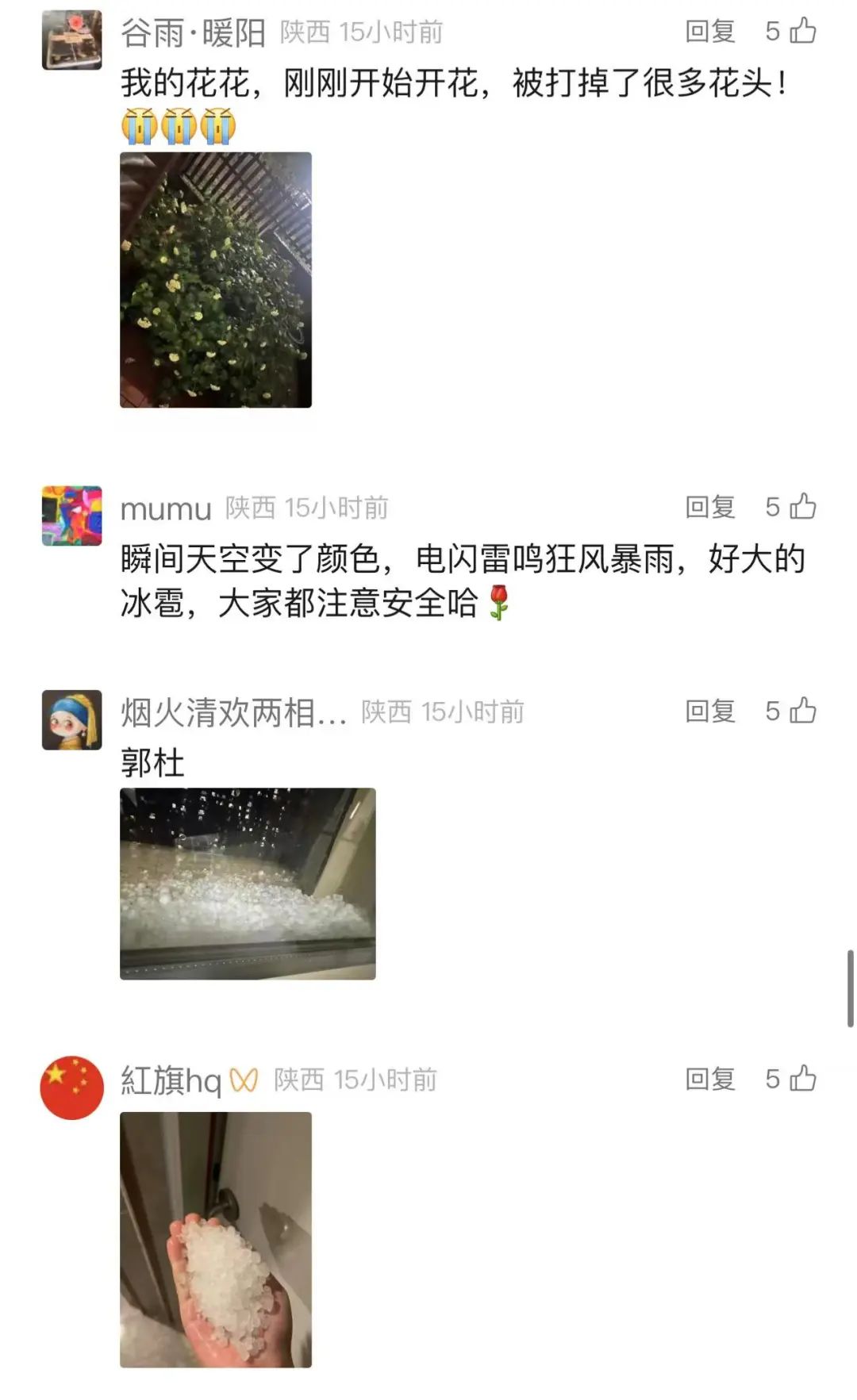The width and height of the screenshot is (857, 1400).
Task: Reply to 紅旗hq's comment
Action: tap(710, 1079)
